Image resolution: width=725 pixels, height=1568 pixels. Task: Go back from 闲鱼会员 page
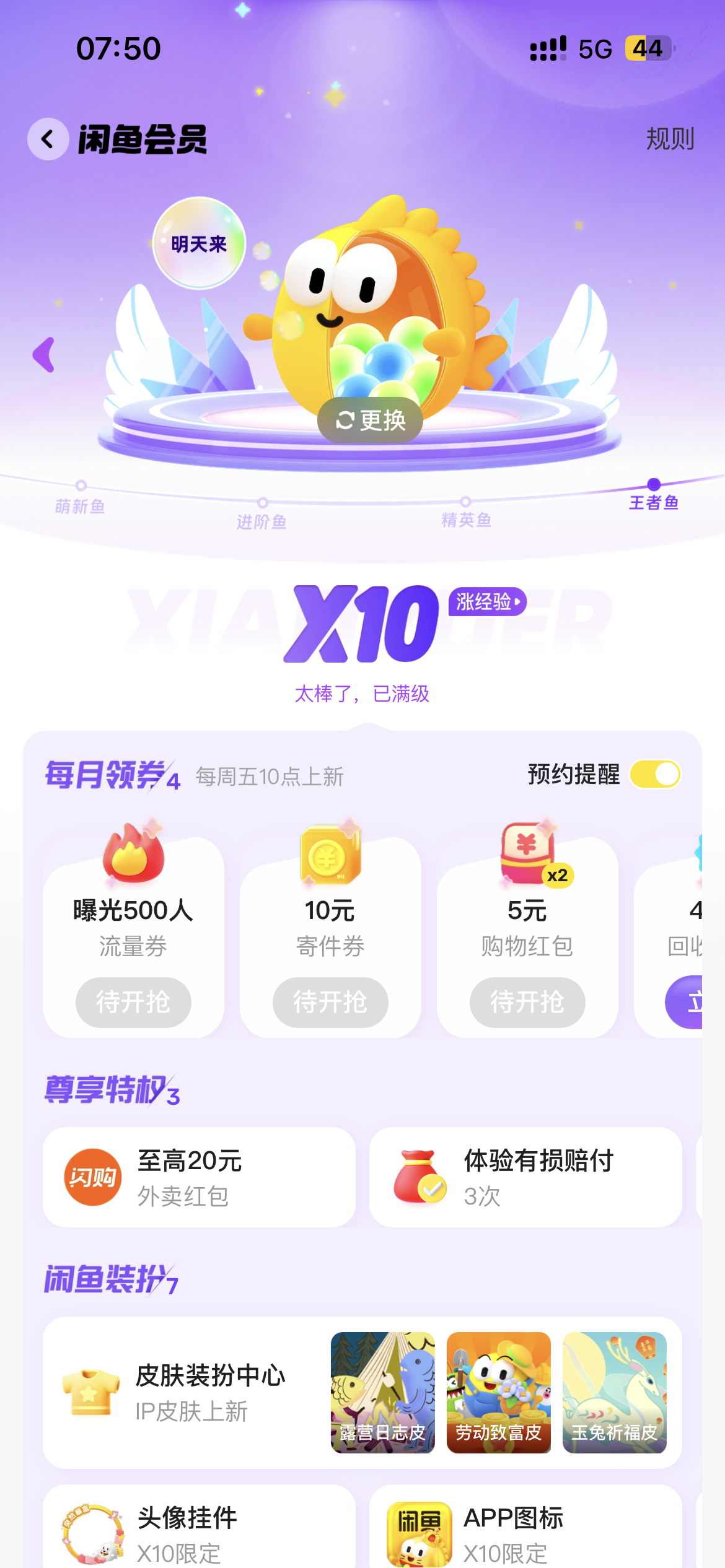(x=48, y=139)
